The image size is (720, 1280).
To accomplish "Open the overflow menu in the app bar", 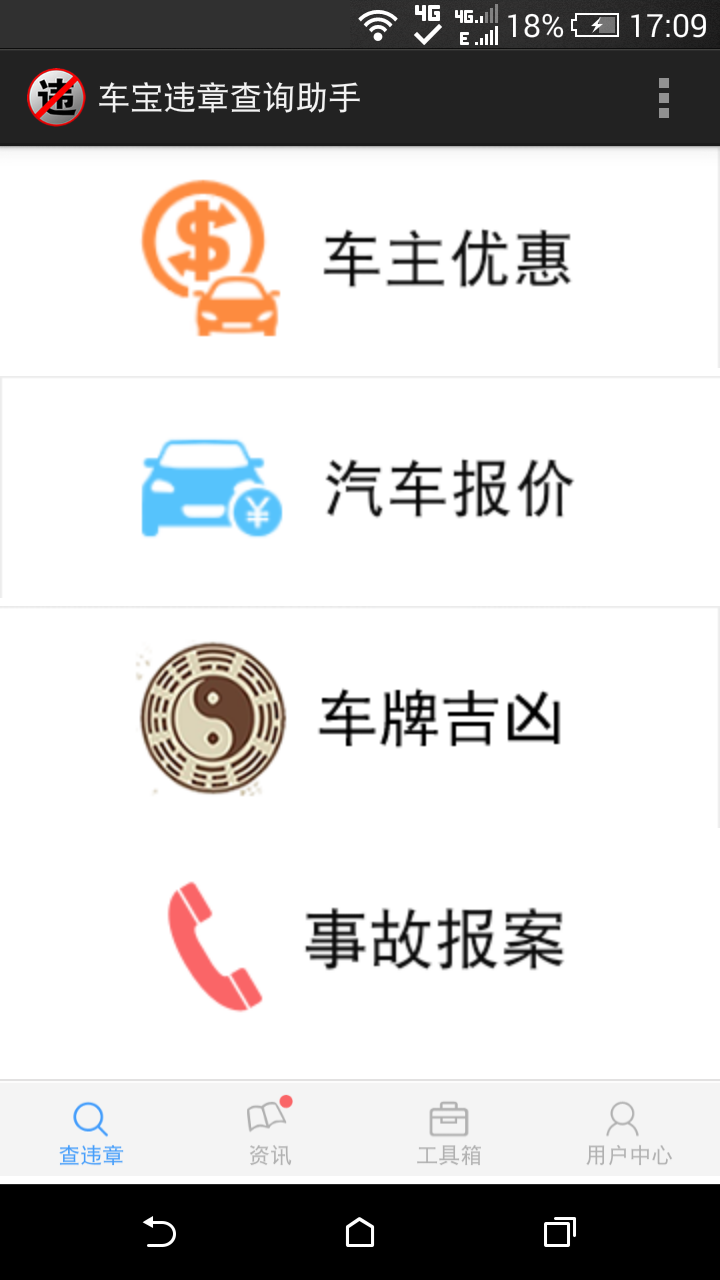I will coord(664,98).
